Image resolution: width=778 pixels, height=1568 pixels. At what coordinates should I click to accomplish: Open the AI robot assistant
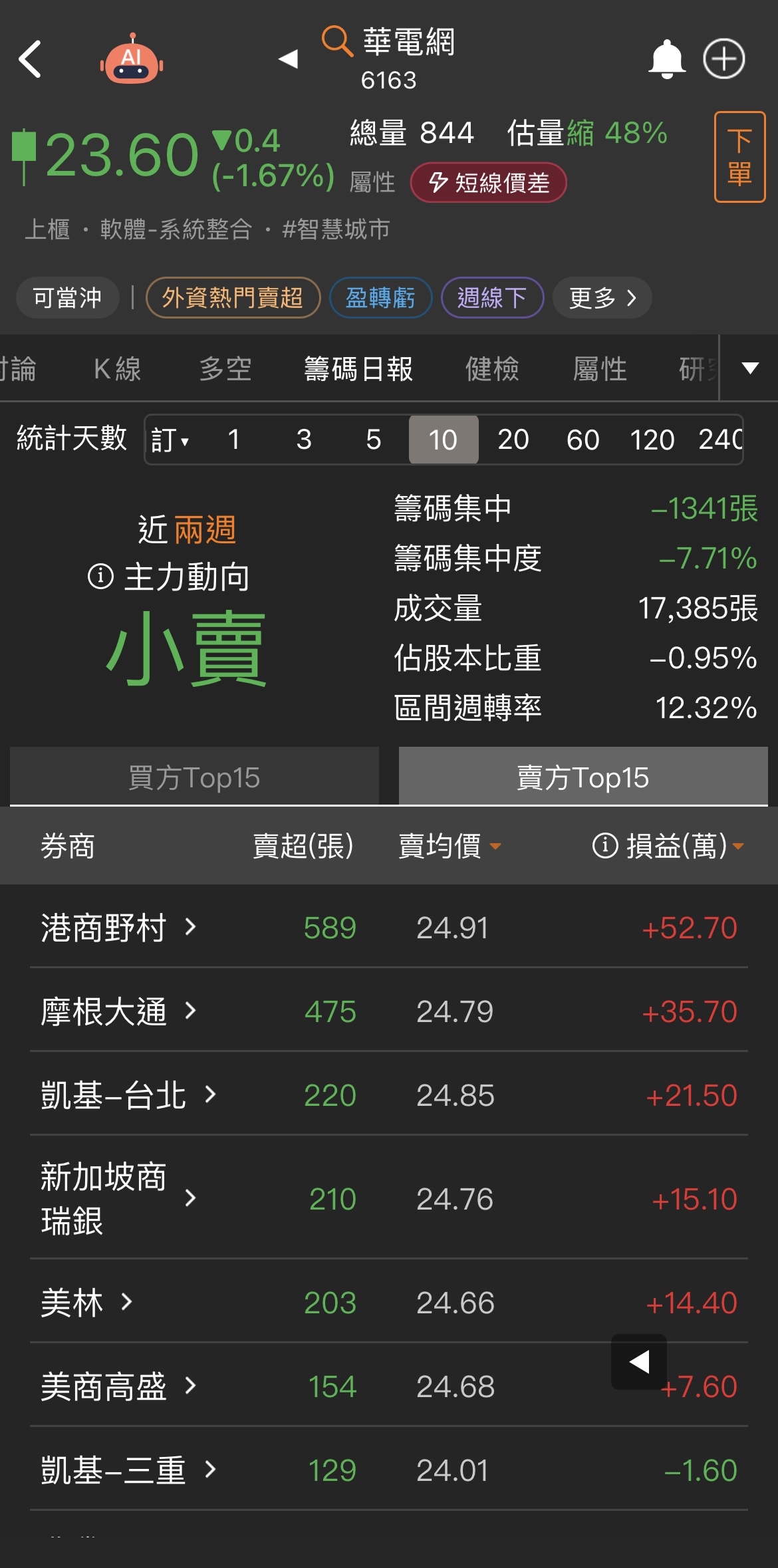(132, 59)
